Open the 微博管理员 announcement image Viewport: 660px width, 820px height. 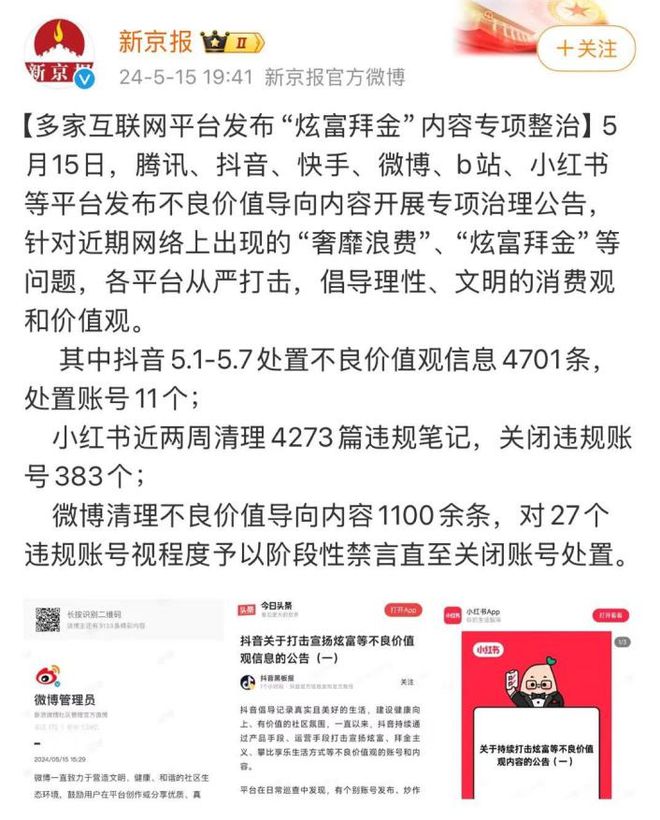122,698
